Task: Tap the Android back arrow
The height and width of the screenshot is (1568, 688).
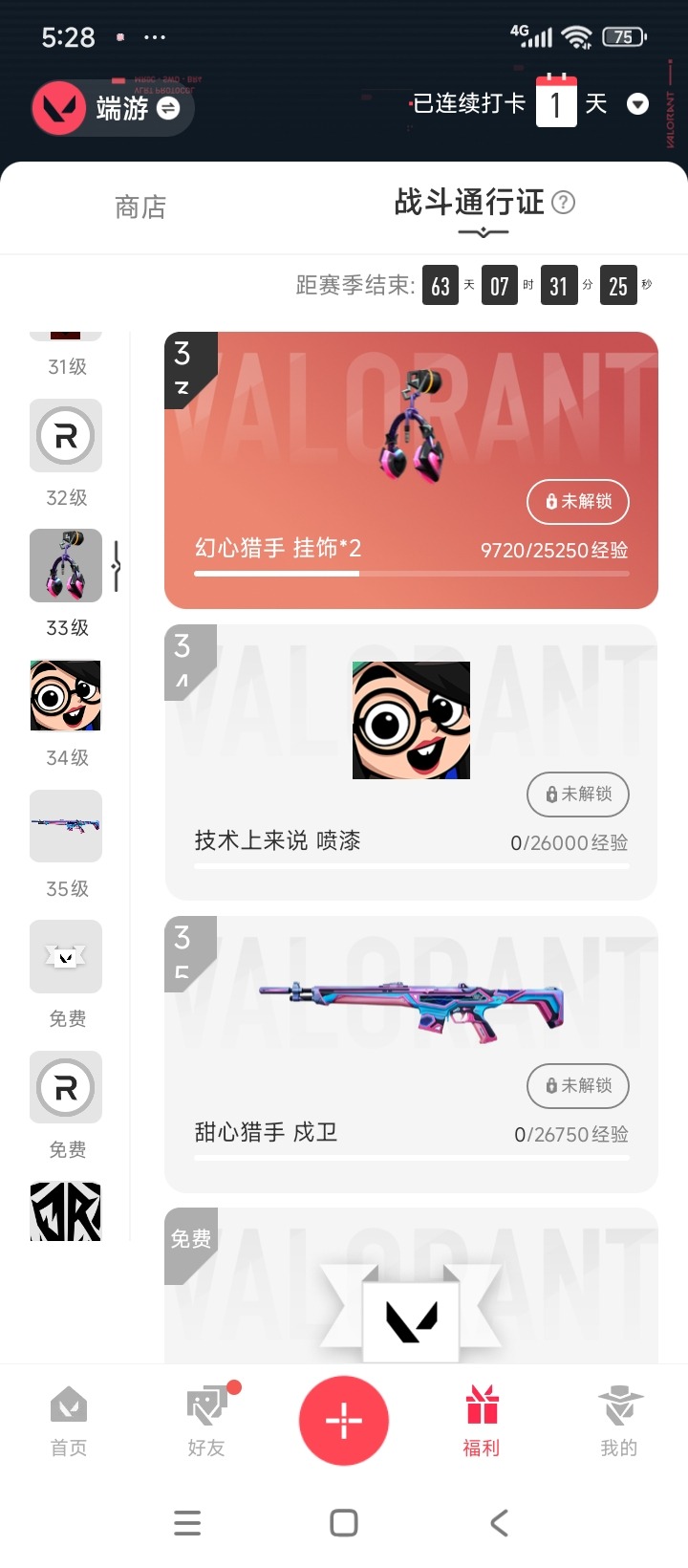Action: tap(498, 1522)
